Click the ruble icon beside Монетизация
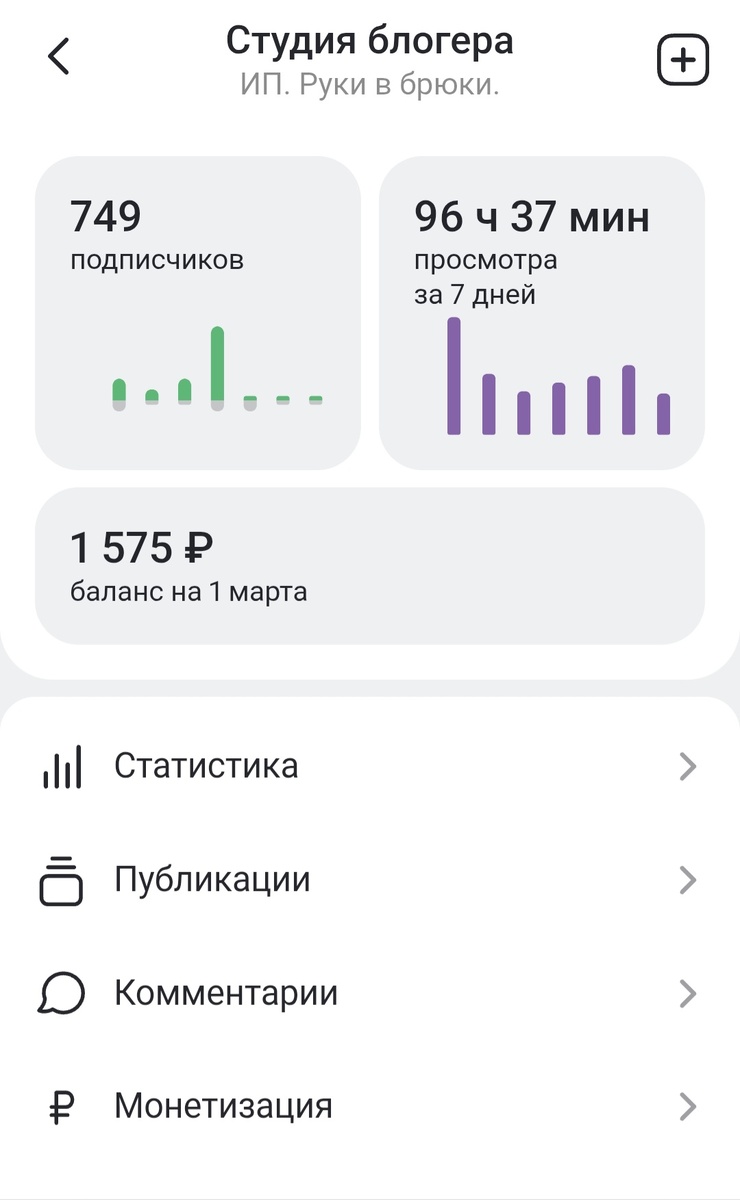Screen dimensions: 740x1200 click(x=60, y=1106)
